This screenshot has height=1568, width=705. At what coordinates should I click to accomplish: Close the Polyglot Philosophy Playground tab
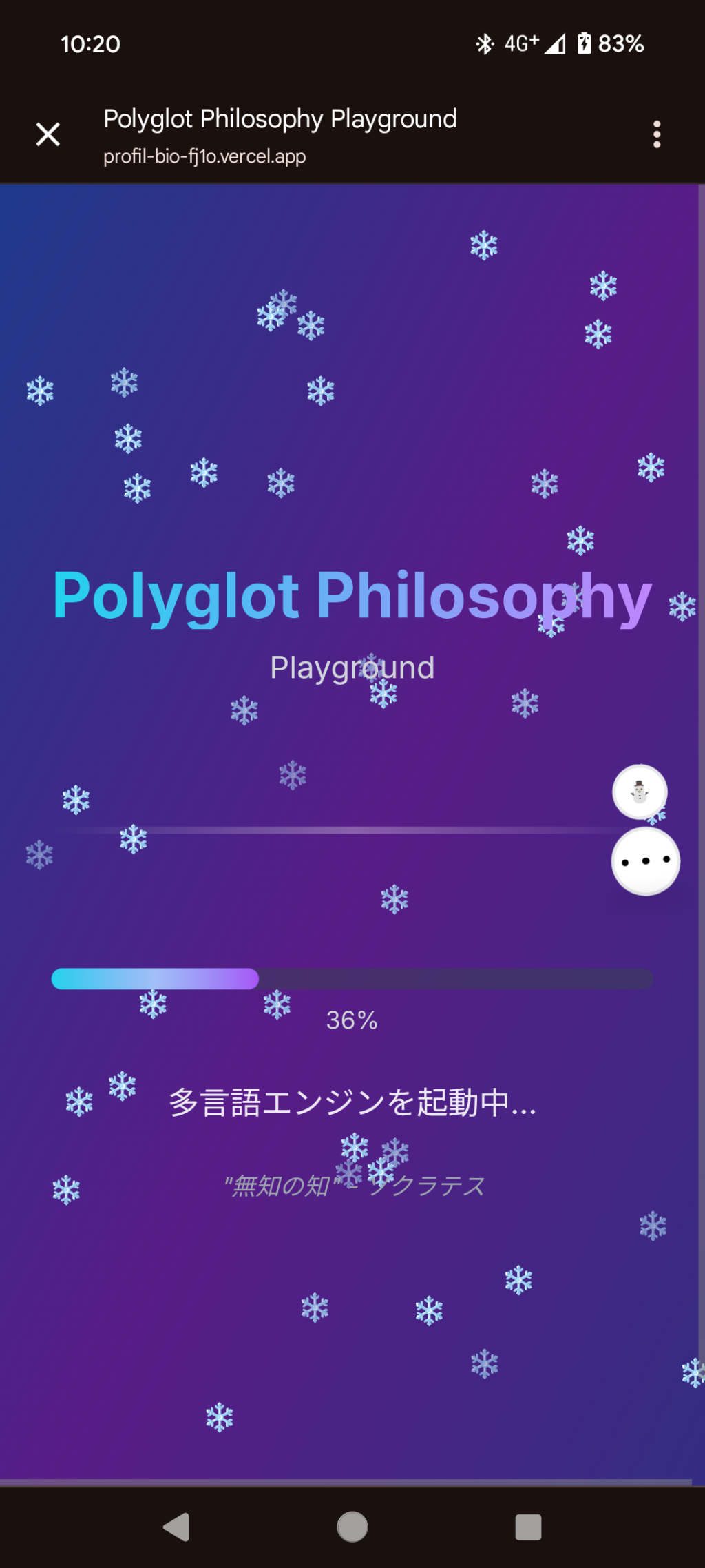click(x=48, y=134)
